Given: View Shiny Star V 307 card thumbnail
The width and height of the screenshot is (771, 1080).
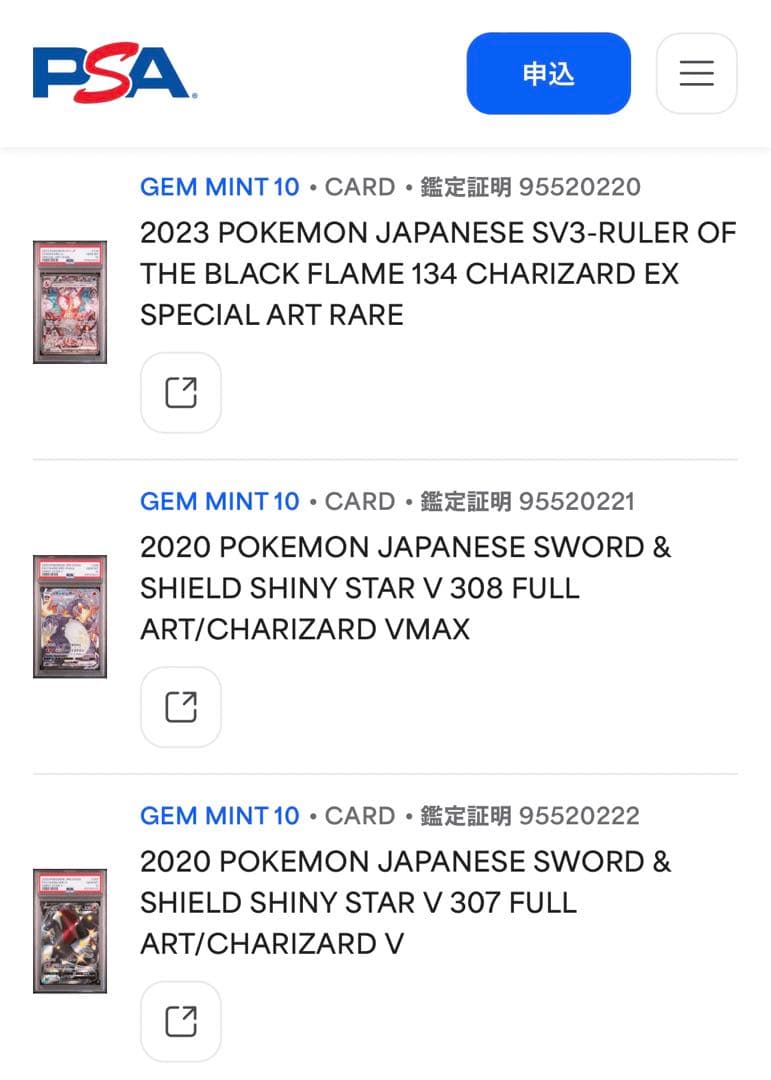Looking at the screenshot, I should (70, 931).
